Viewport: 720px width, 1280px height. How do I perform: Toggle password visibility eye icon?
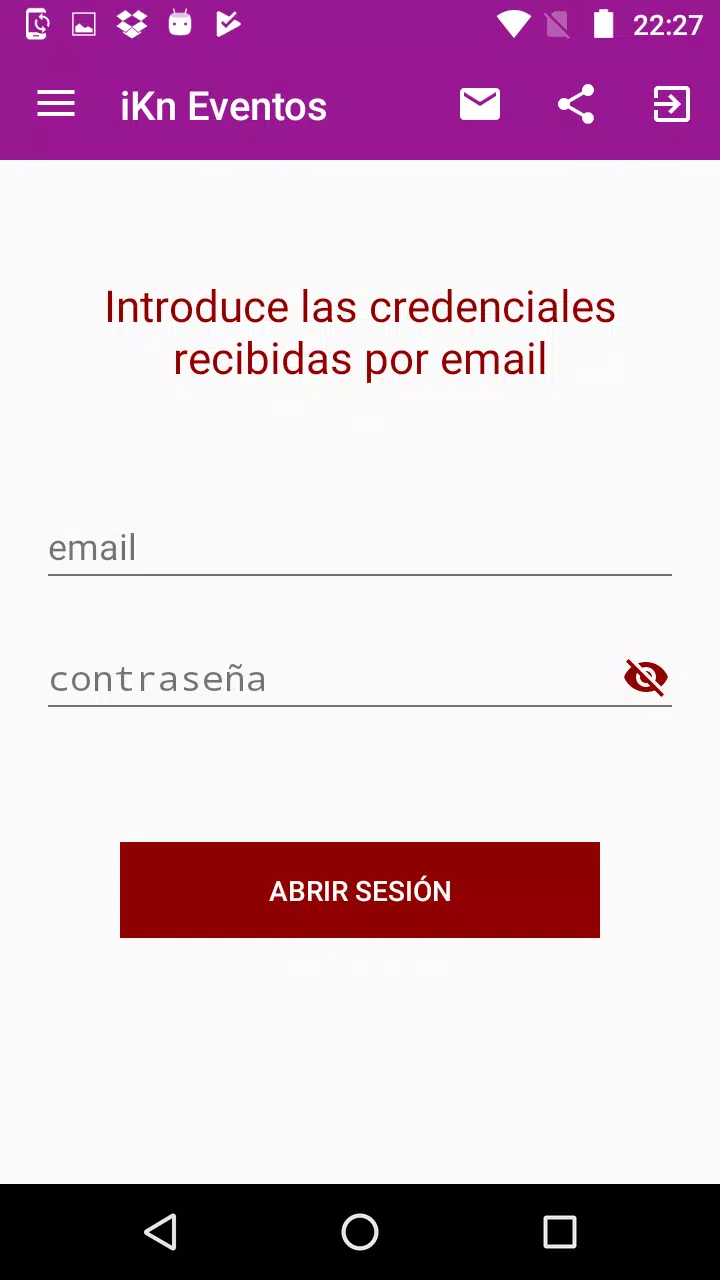646,678
